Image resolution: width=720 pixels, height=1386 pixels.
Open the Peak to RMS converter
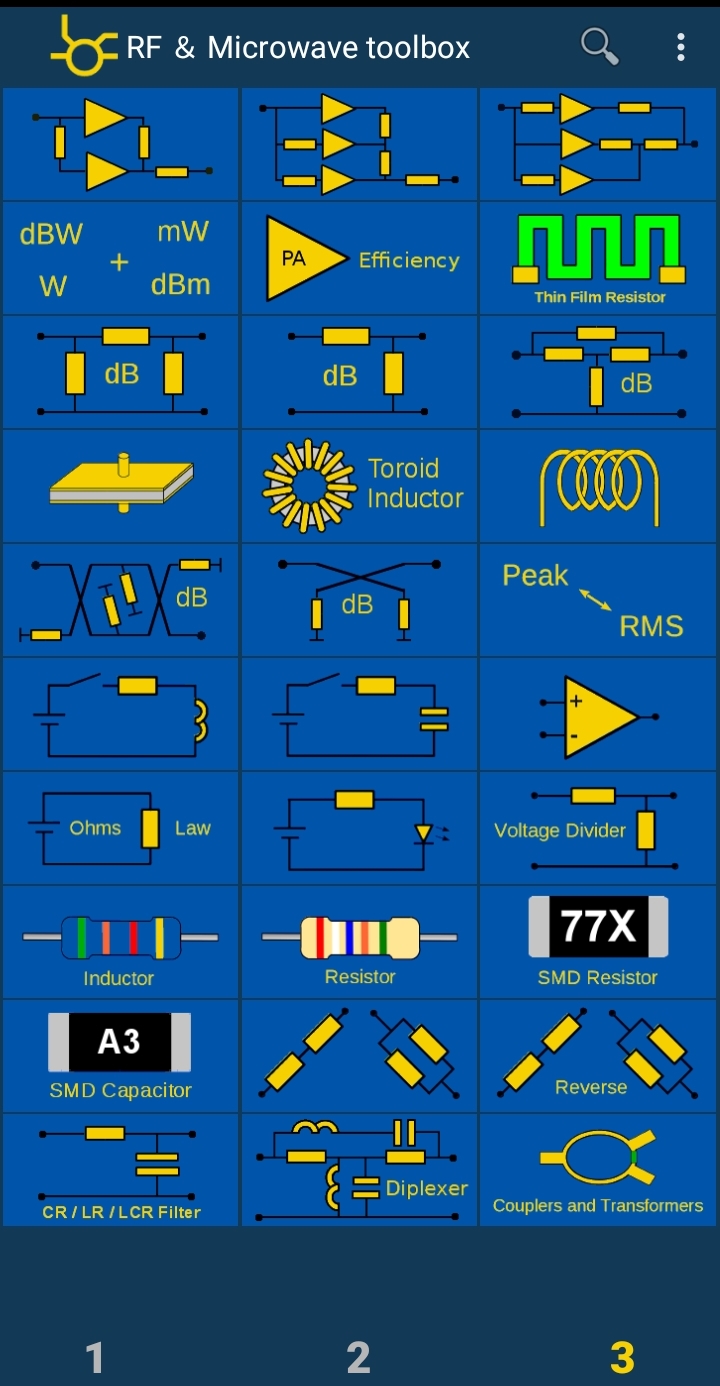(598, 600)
